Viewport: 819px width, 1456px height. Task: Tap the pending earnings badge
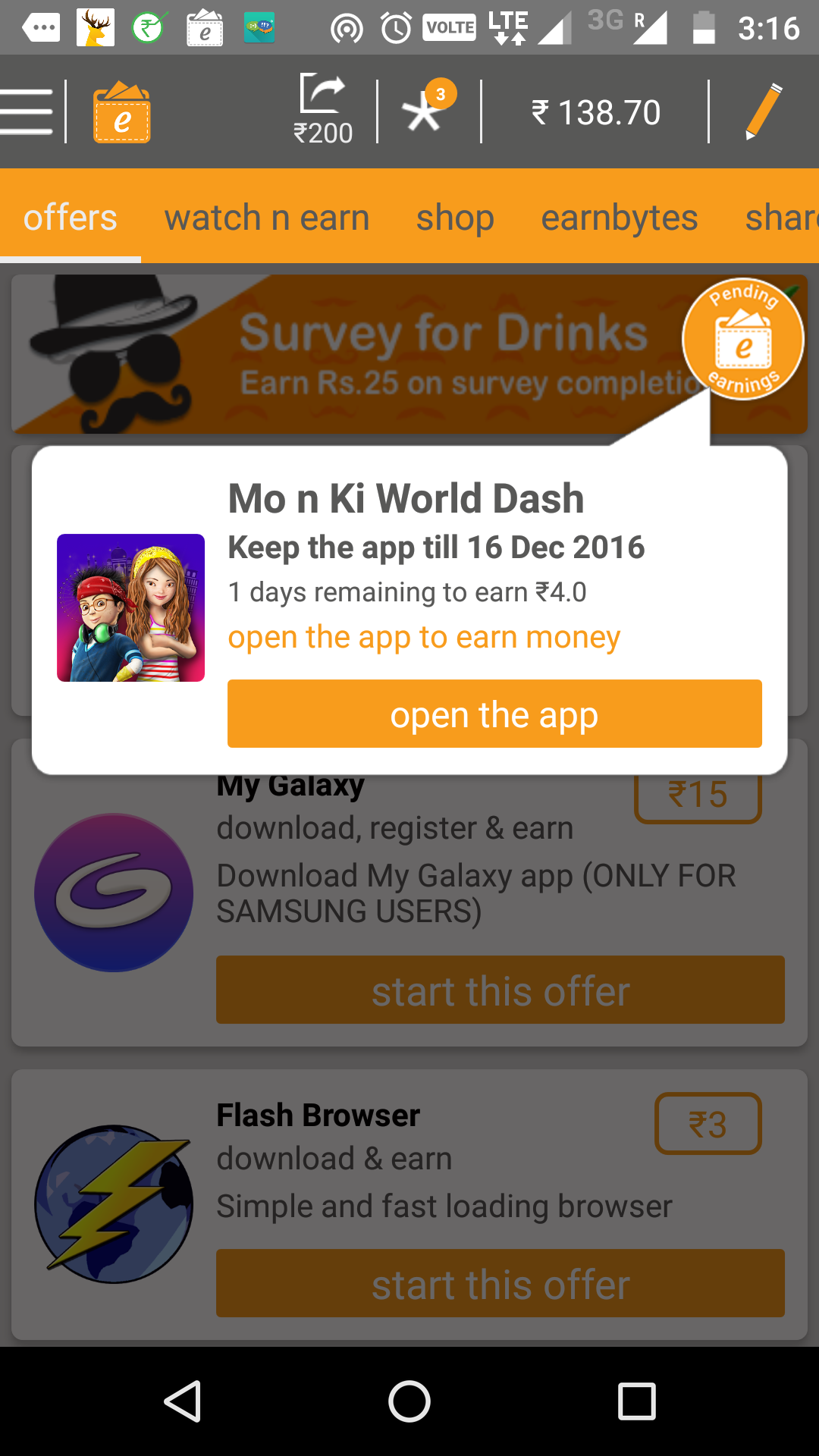click(743, 339)
